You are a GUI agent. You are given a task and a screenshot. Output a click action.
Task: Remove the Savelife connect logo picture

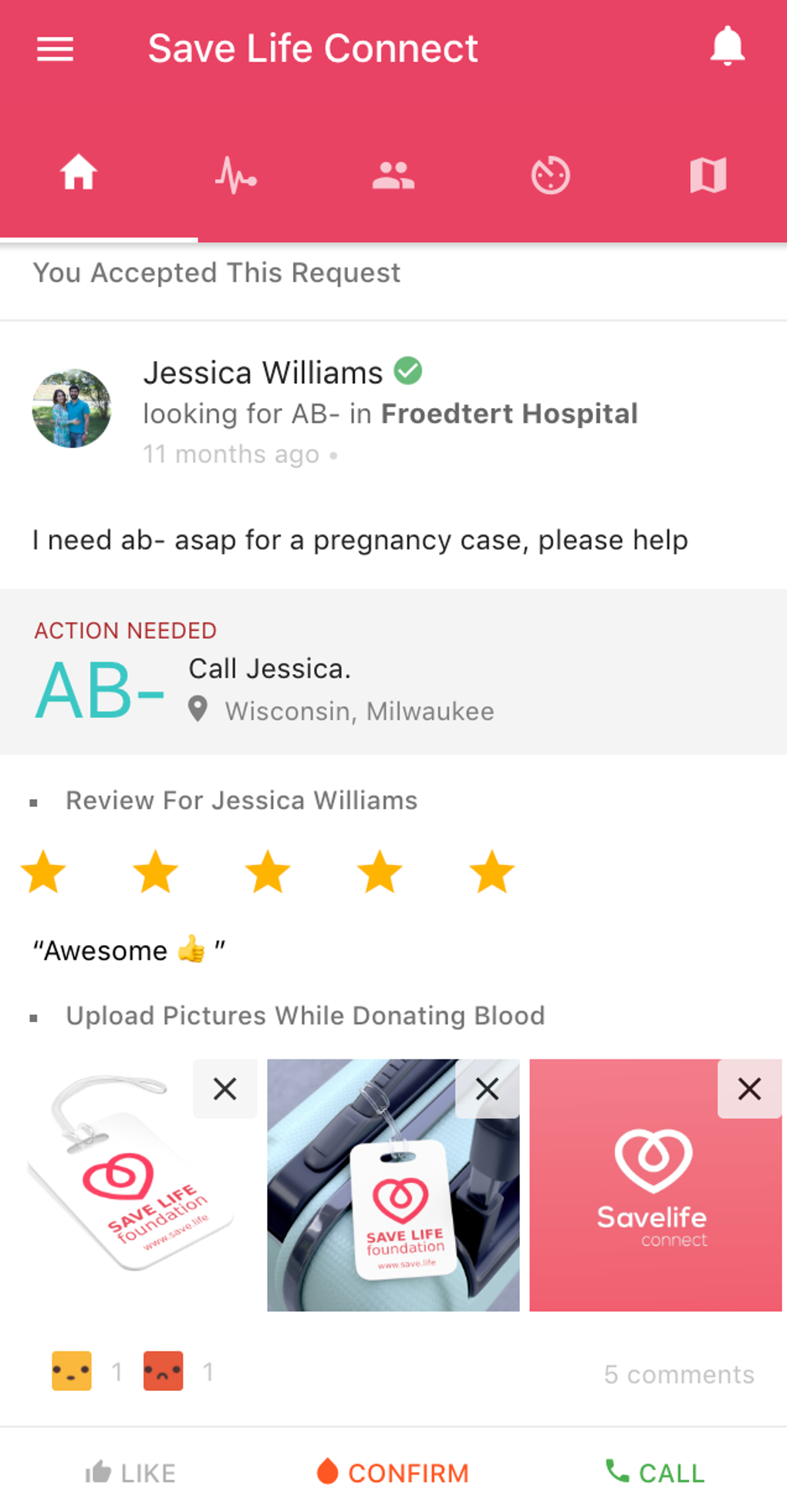[749, 1088]
